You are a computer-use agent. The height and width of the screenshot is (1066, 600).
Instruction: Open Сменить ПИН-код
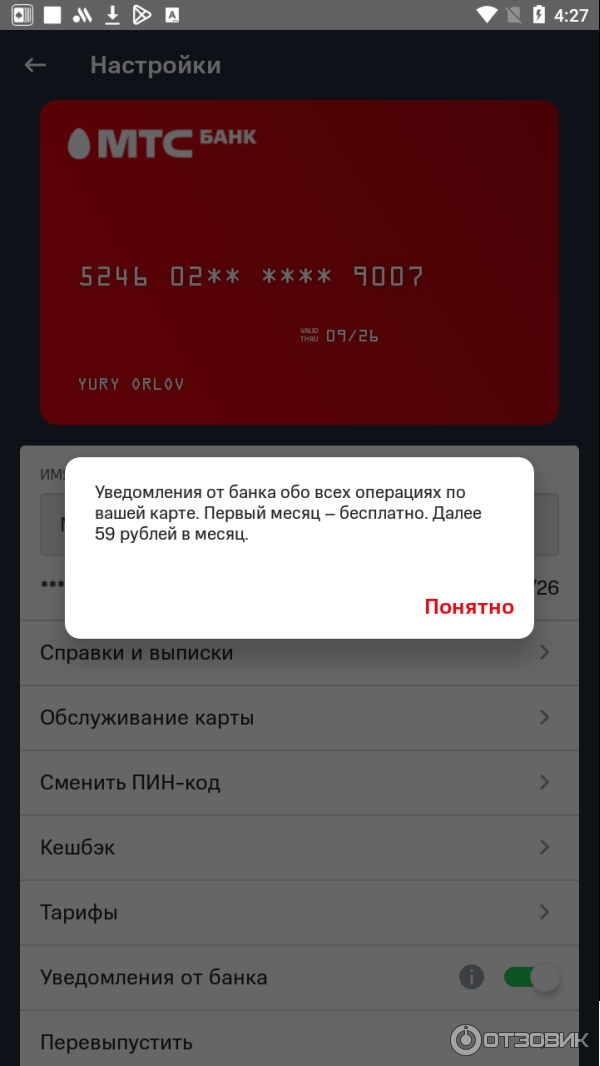point(298,783)
